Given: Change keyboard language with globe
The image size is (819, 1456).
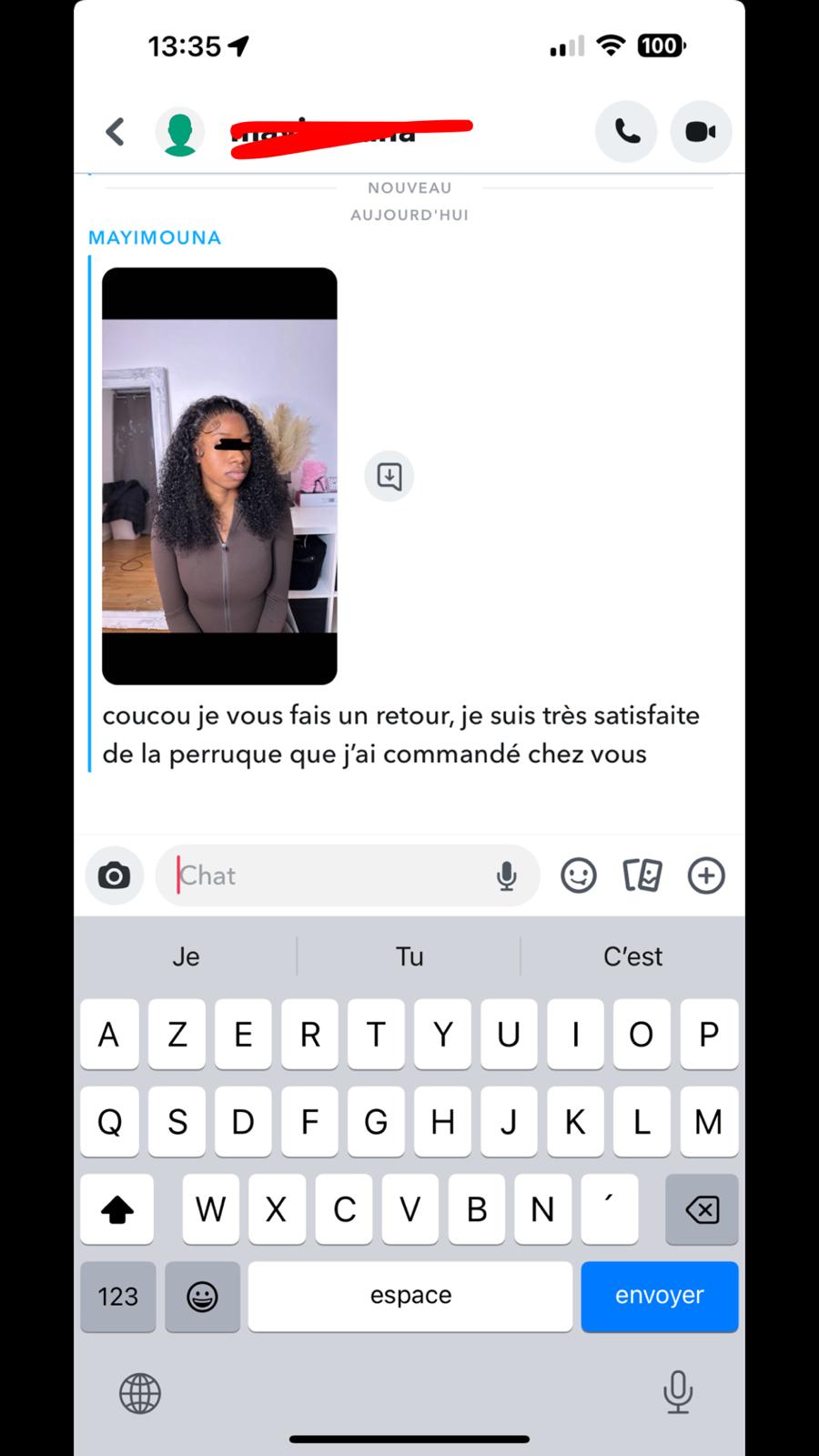Looking at the screenshot, I should pyautogui.click(x=140, y=1393).
